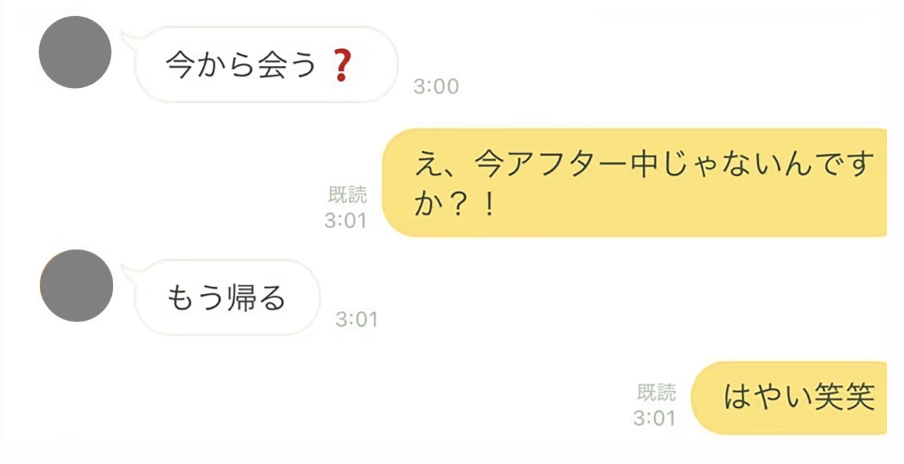Open sender avatar beside 今から会う message
The image size is (904, 464).
pyautogui.click(x=75, y=52)
